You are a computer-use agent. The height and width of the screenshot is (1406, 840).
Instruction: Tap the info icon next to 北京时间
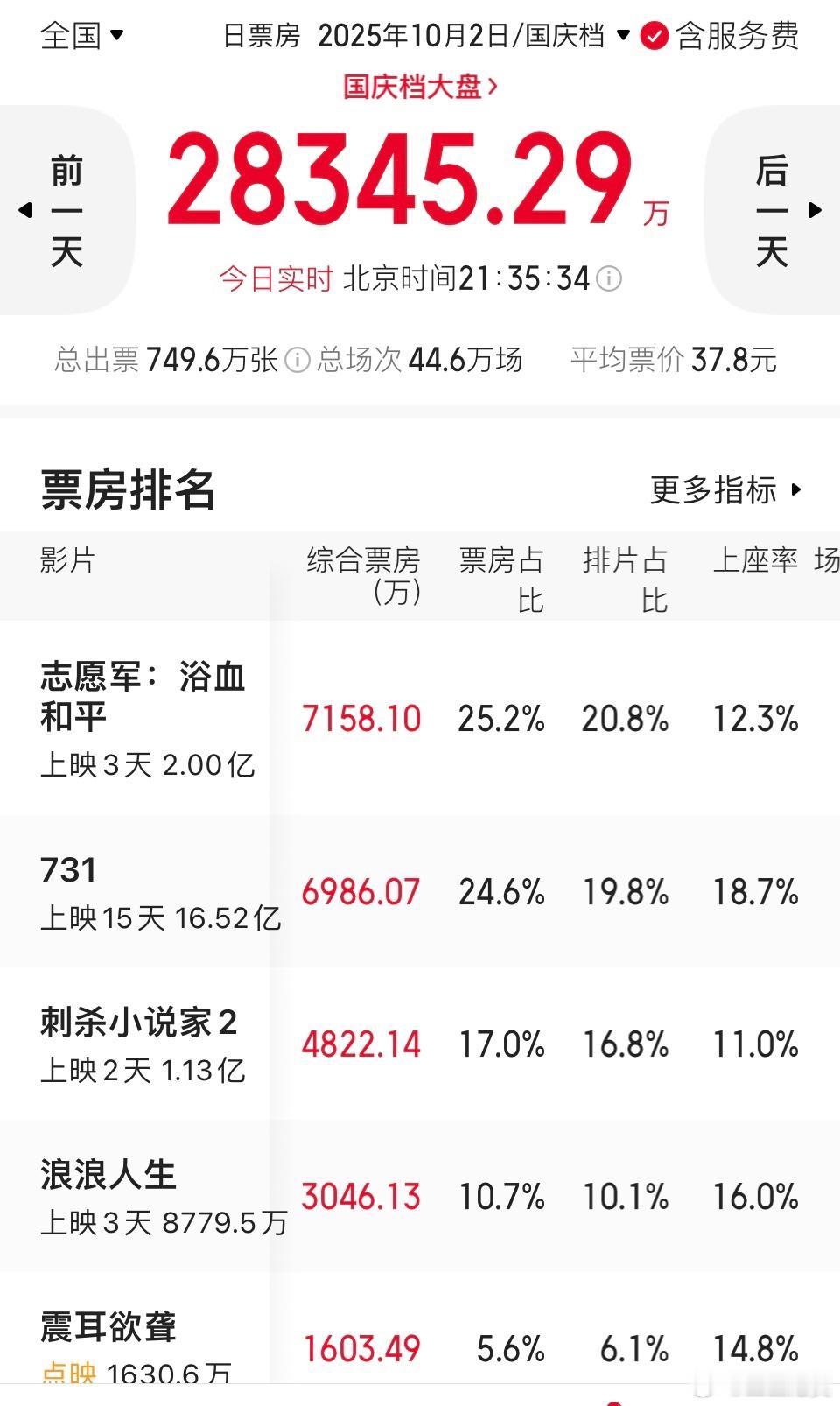point(609,279)
